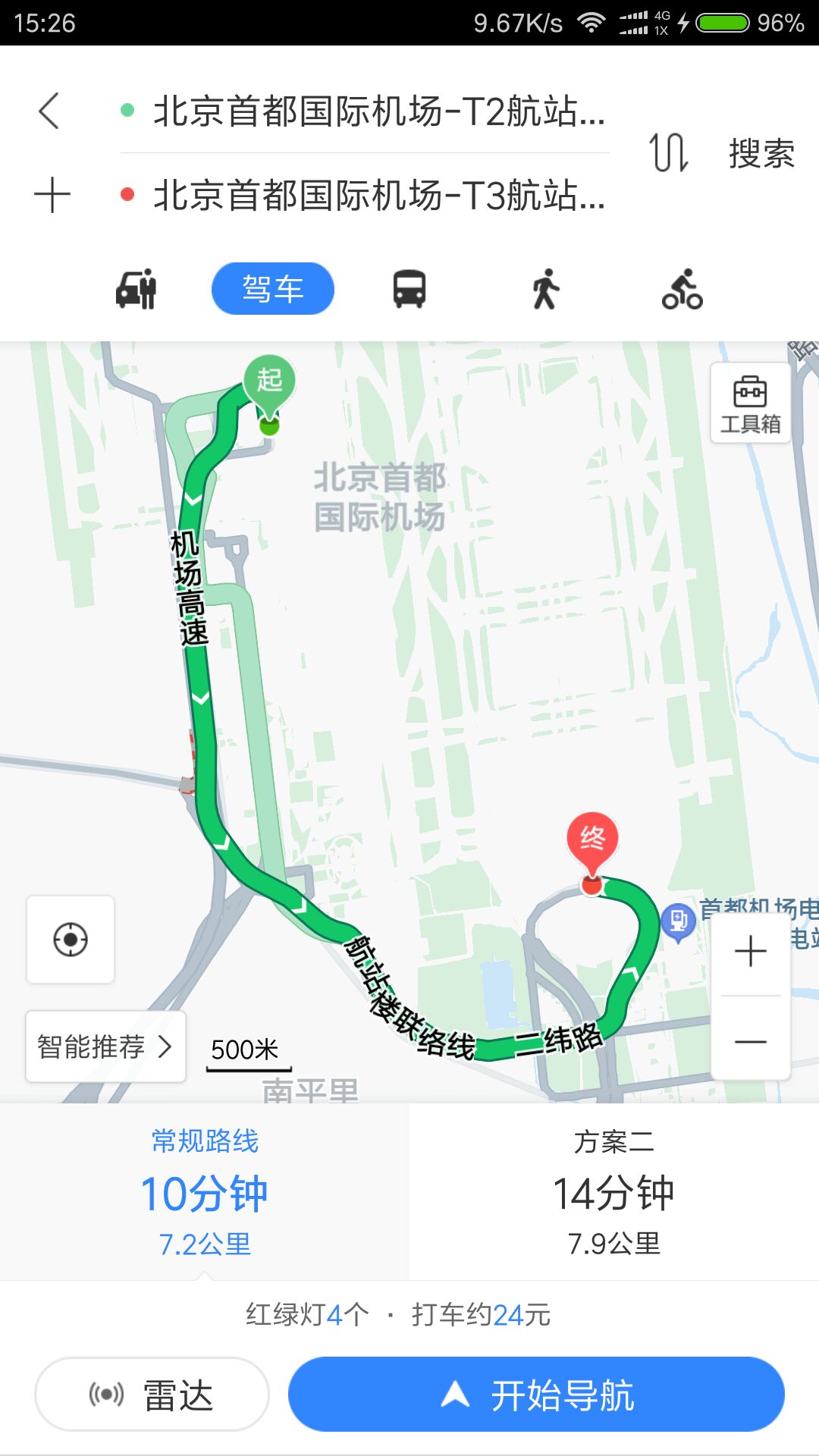Swap the start and destination points
The image size is (819, 1456).
[x=669, y=152]
